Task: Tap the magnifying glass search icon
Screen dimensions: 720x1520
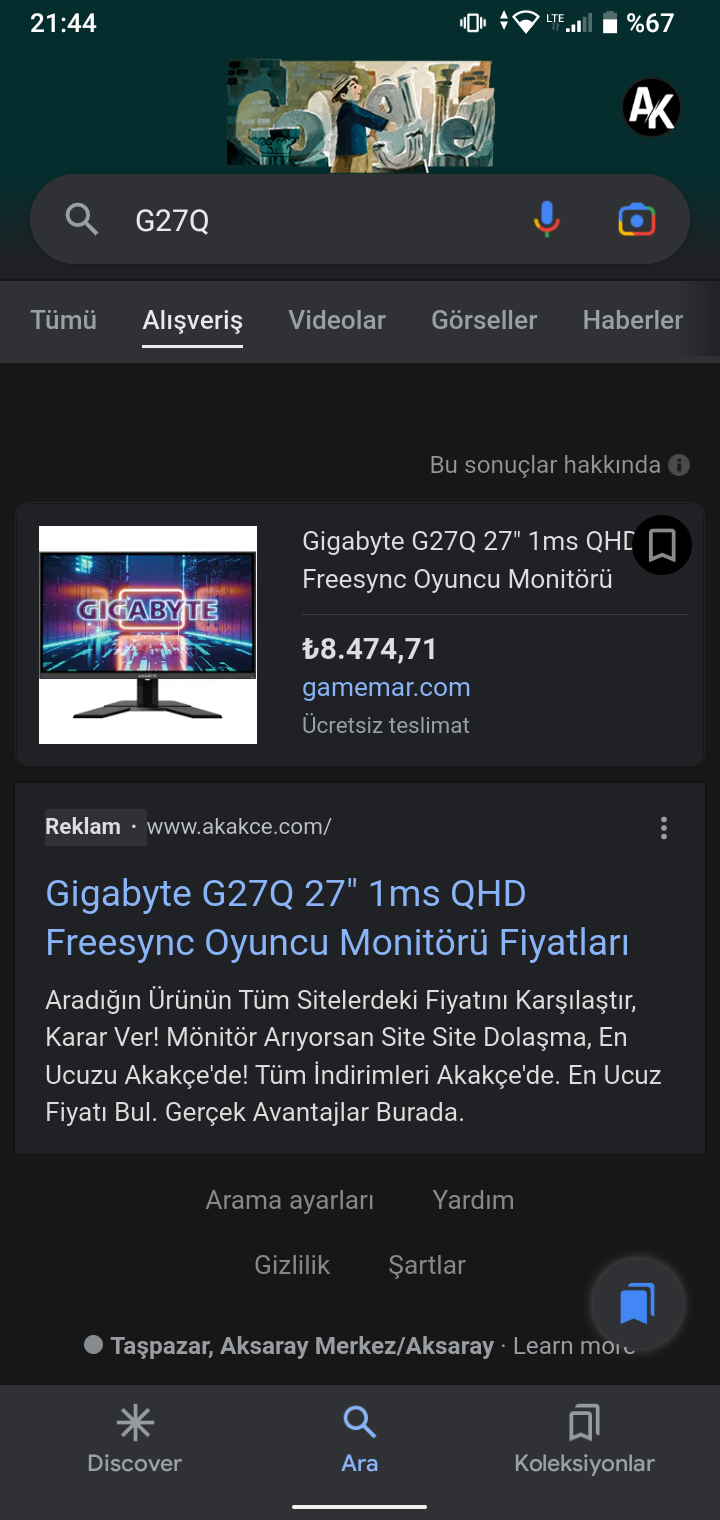Action: [x=81, y=219]
